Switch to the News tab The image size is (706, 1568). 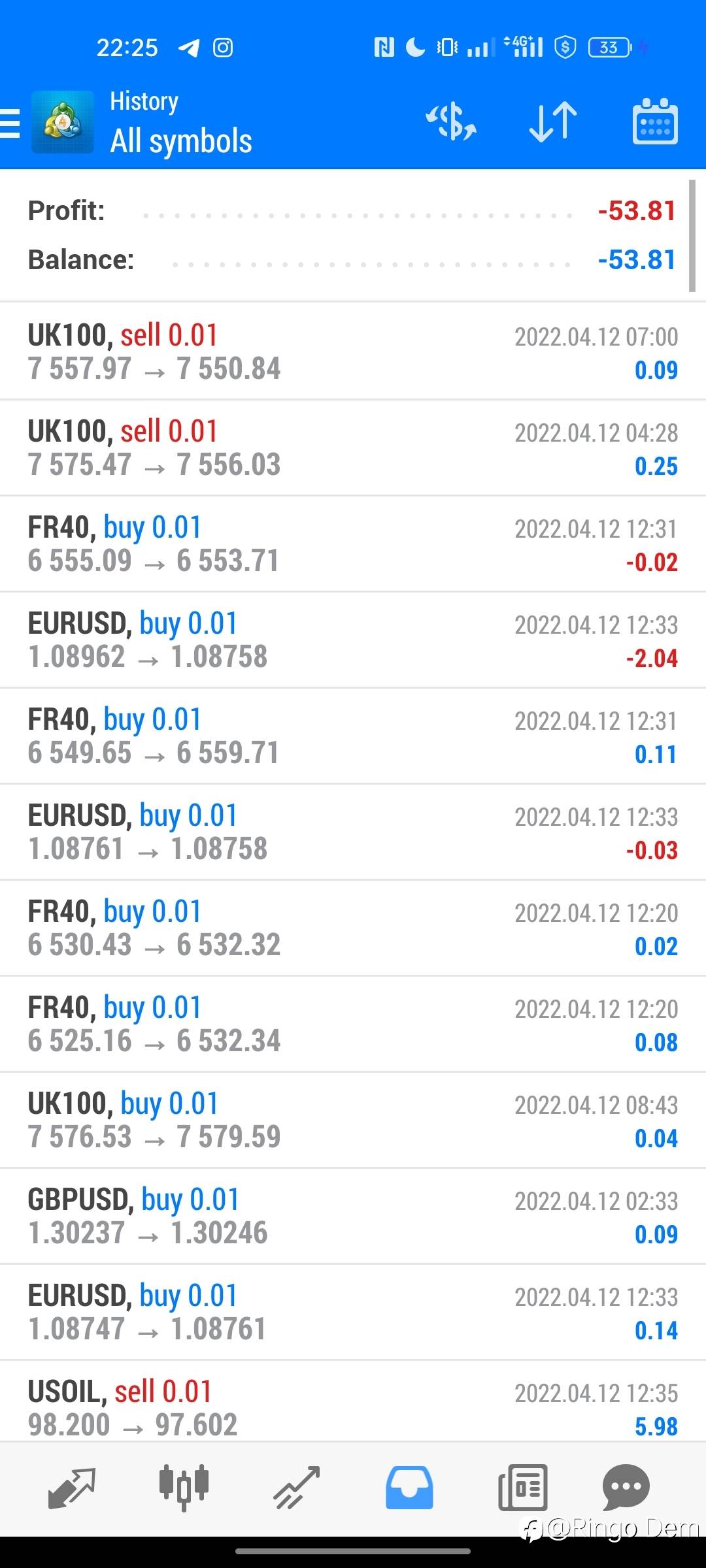coord(522,1488)
